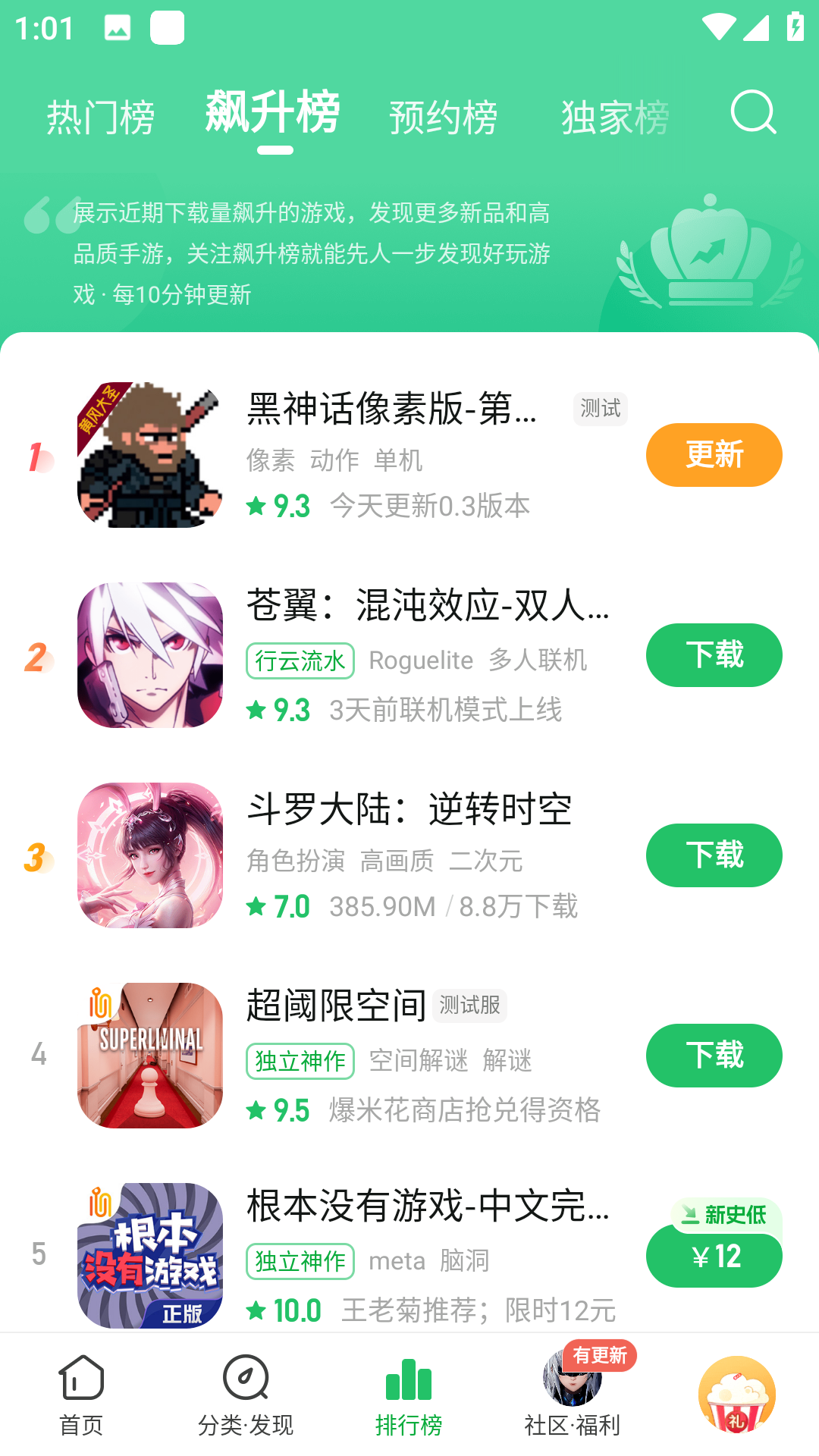Download 斗罗大陆 with the 下载 button

point(714,855)
